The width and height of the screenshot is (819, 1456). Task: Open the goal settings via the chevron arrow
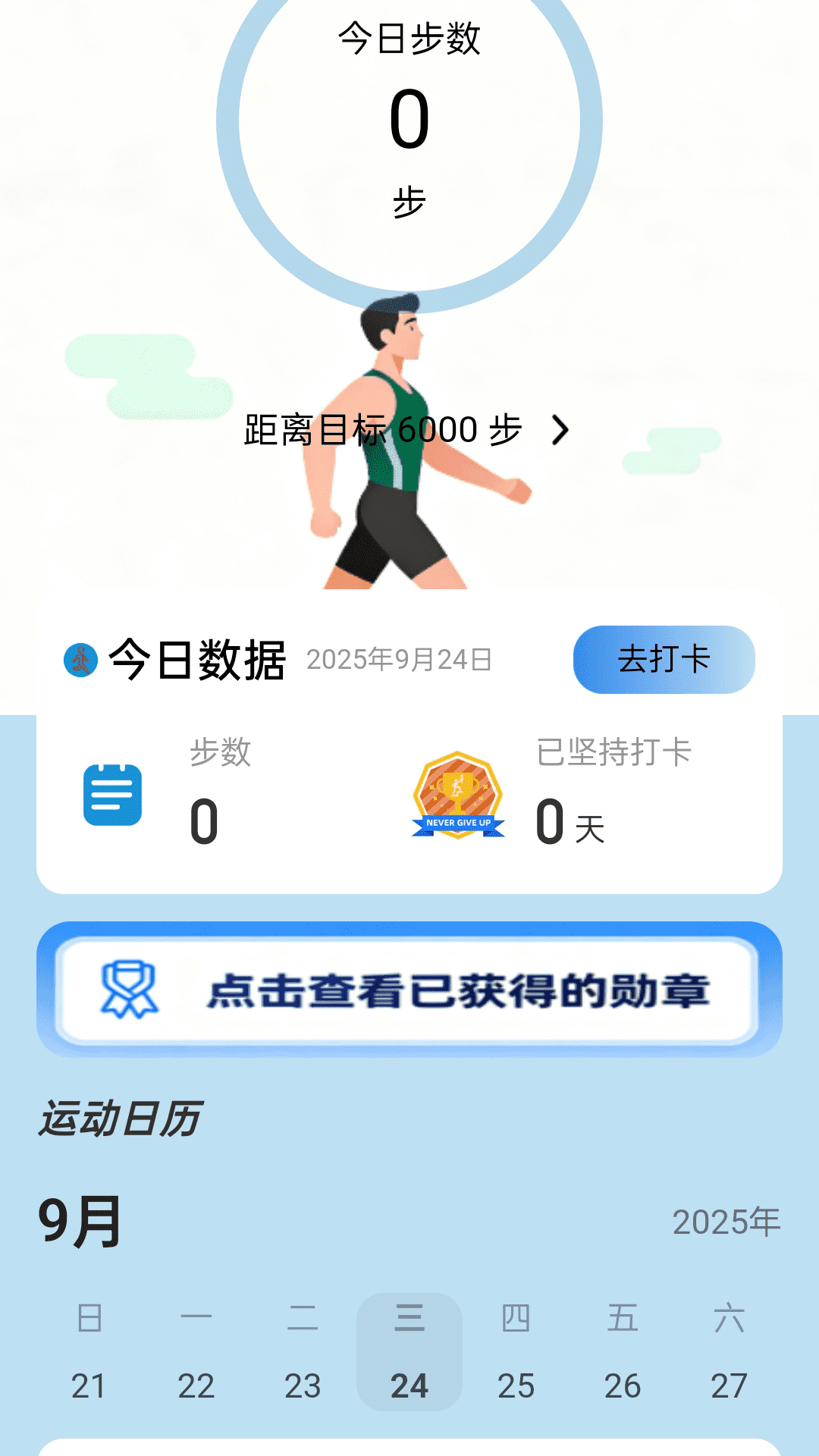click(562, 429)
